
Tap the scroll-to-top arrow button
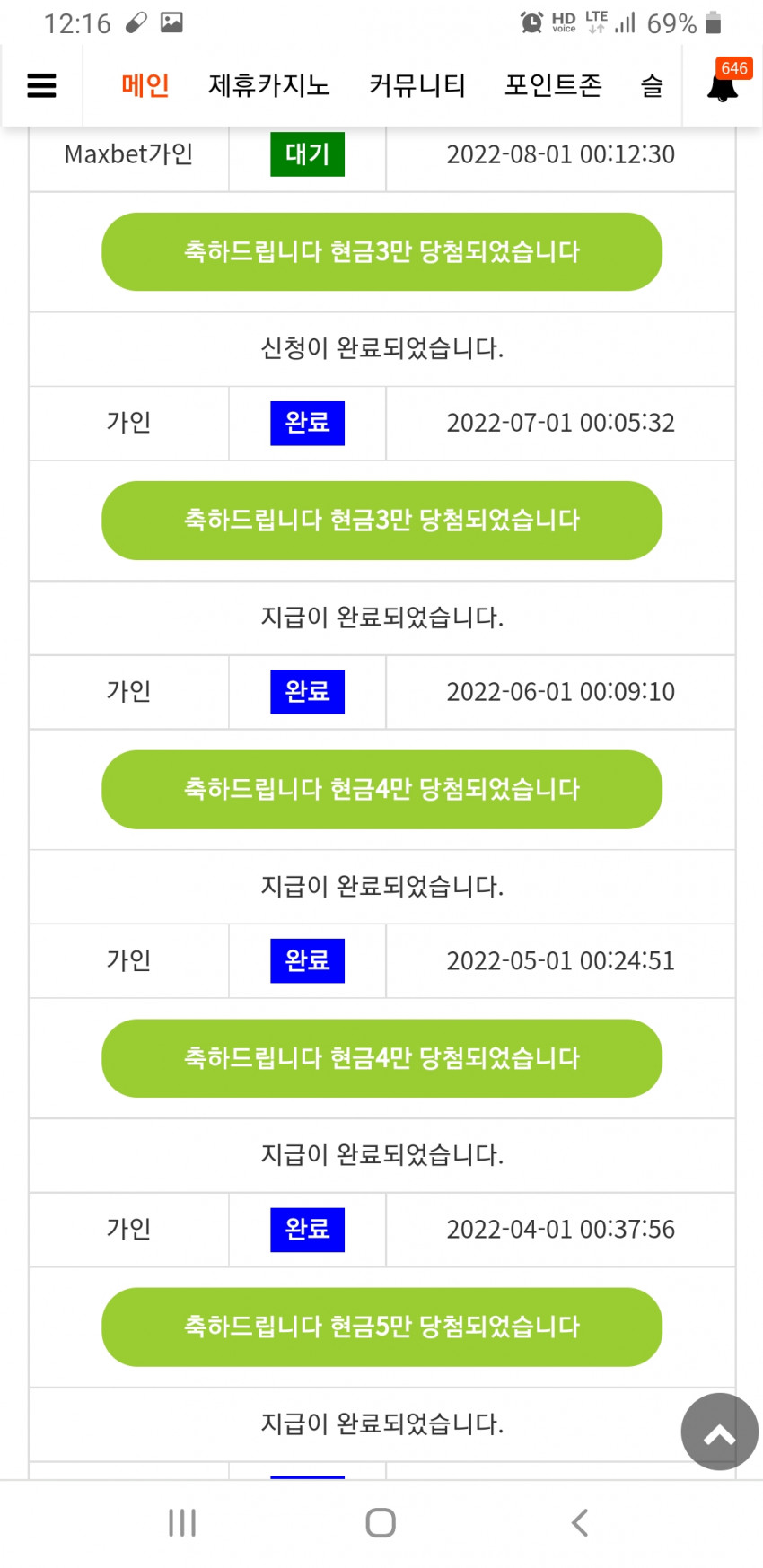[720, 1432]
